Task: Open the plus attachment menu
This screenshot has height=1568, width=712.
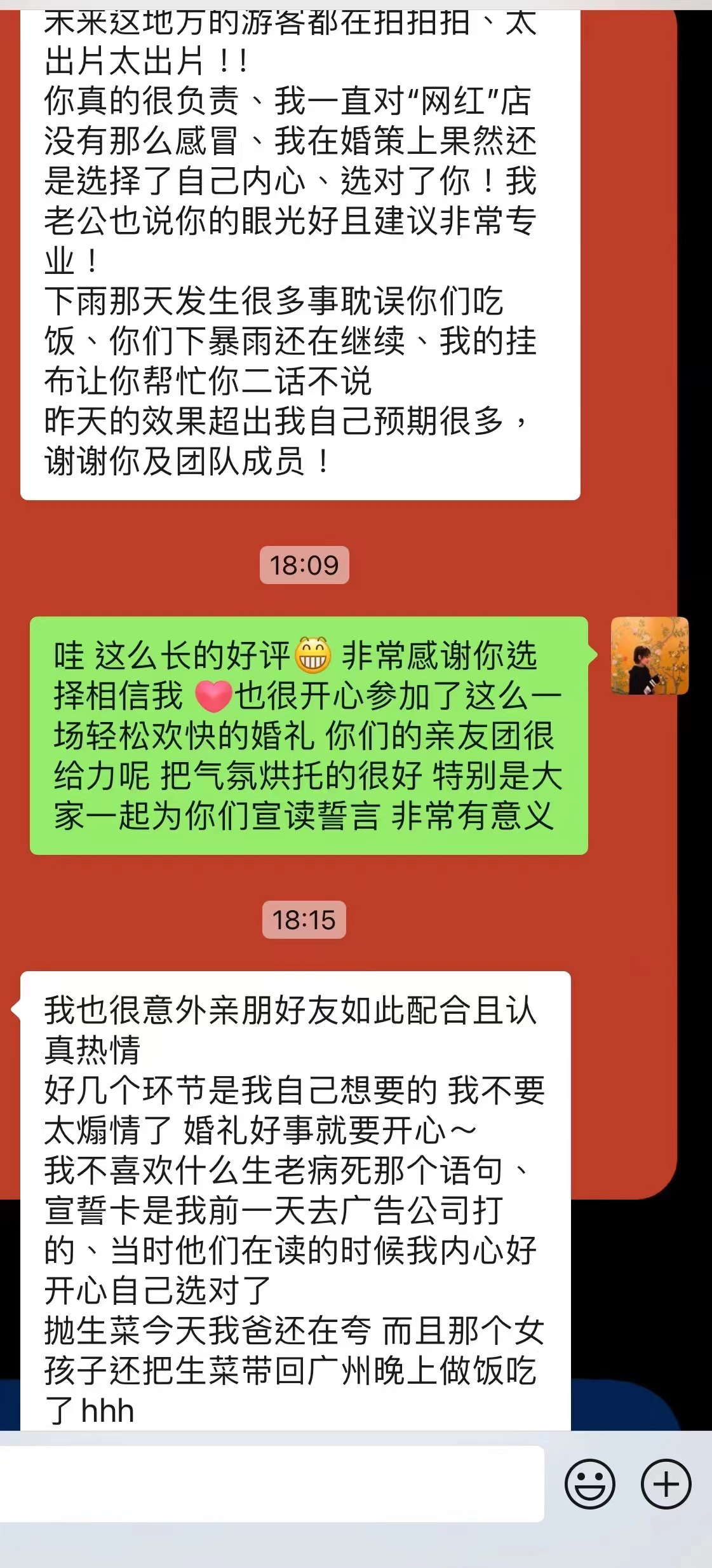Action: 666,1484
